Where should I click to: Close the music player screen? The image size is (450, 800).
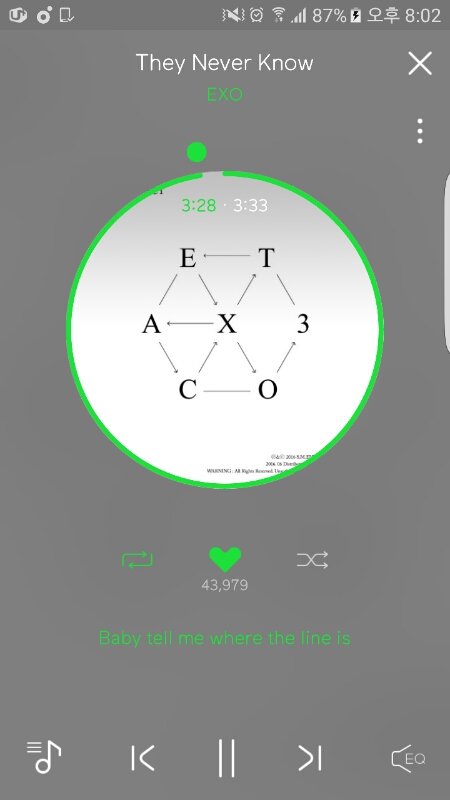[x=420, y=64]
